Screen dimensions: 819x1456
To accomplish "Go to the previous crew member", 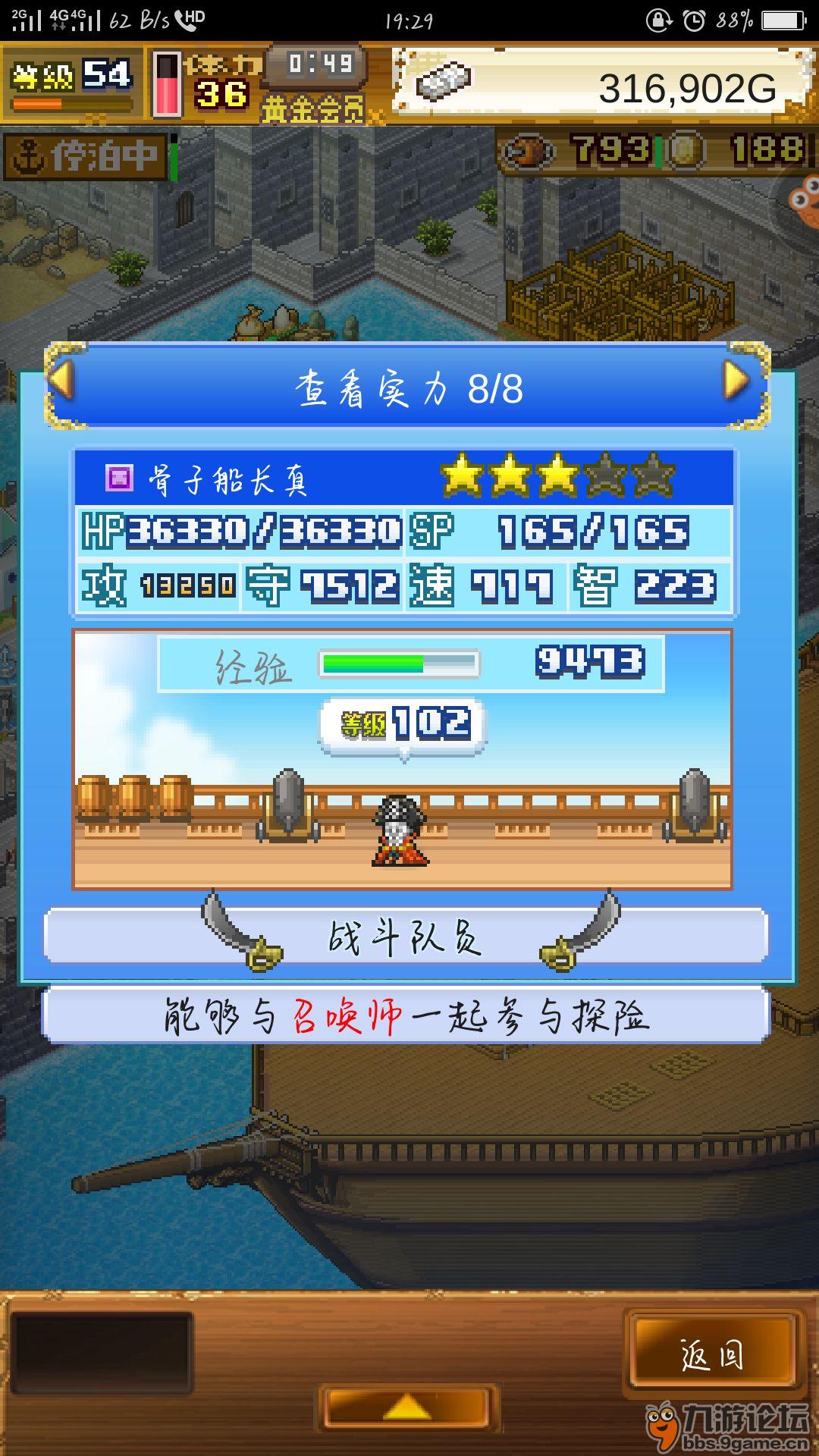I will coord(61,380).
